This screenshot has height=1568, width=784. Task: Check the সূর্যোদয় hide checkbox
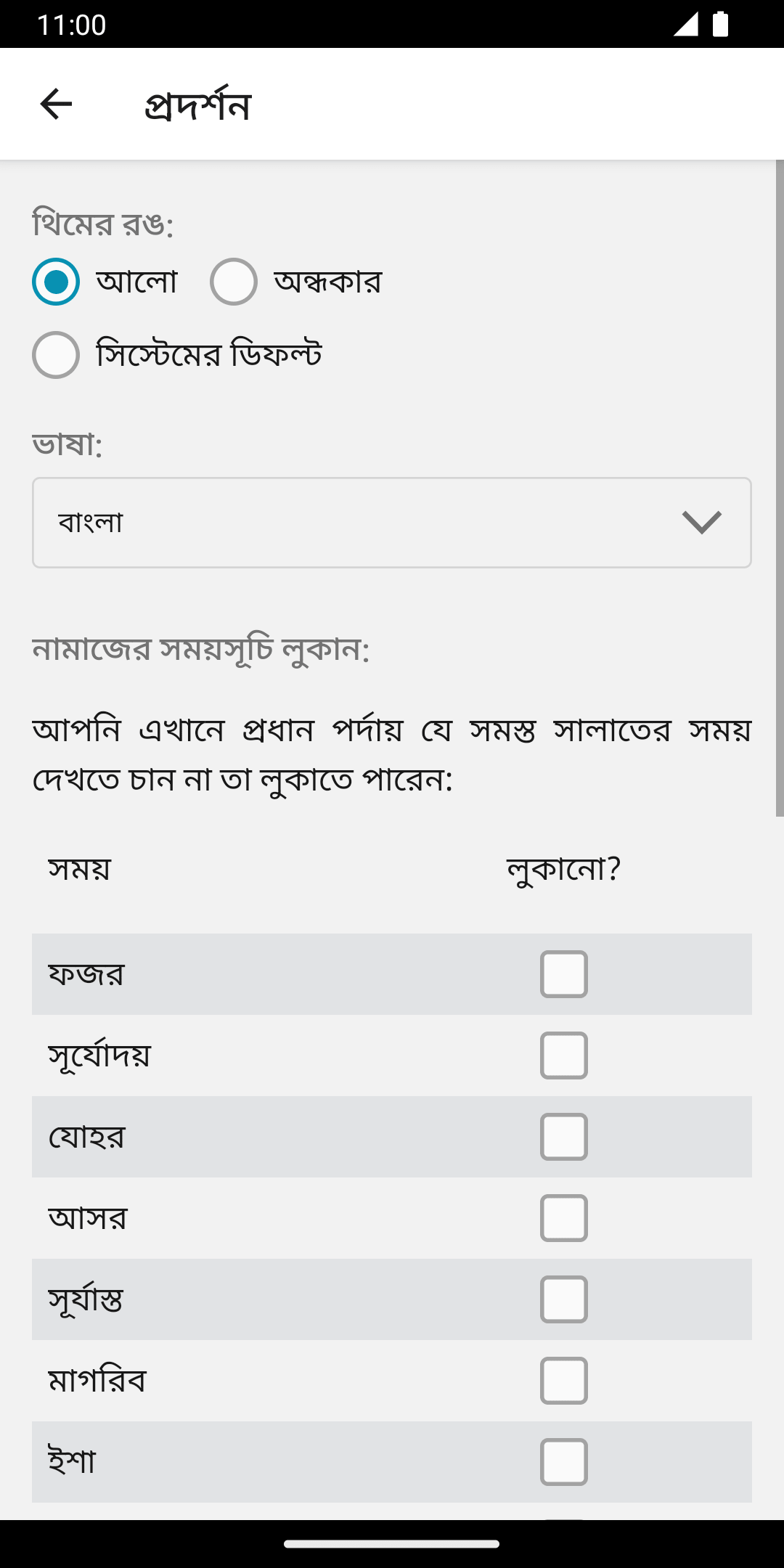[x=564, y=1055]
